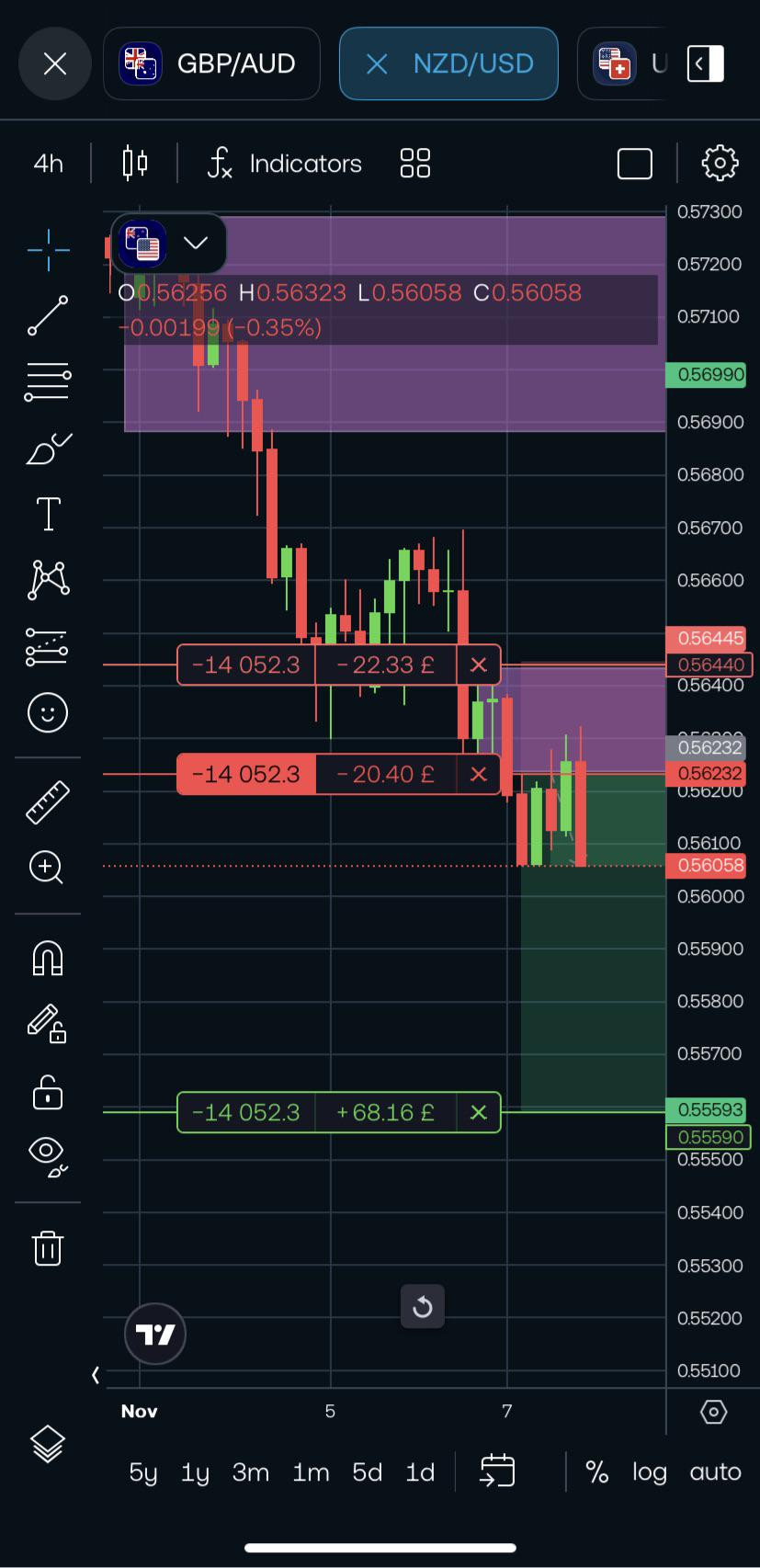Open the chart layout grid options
Viewport: 760px width, 1568px height.
tap(415, 164)
